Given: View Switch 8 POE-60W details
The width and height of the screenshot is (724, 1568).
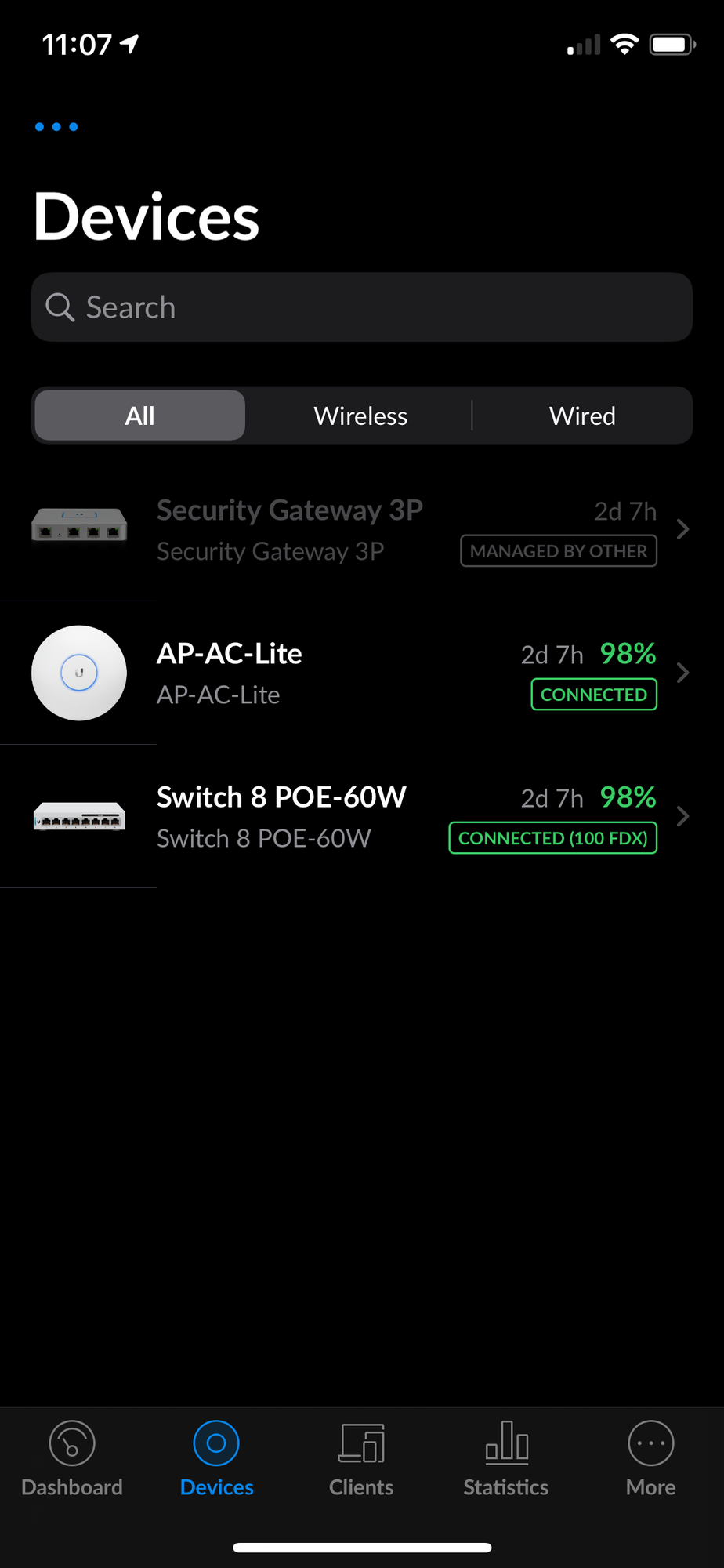Looking at the screenshot, I should point(360,817).
